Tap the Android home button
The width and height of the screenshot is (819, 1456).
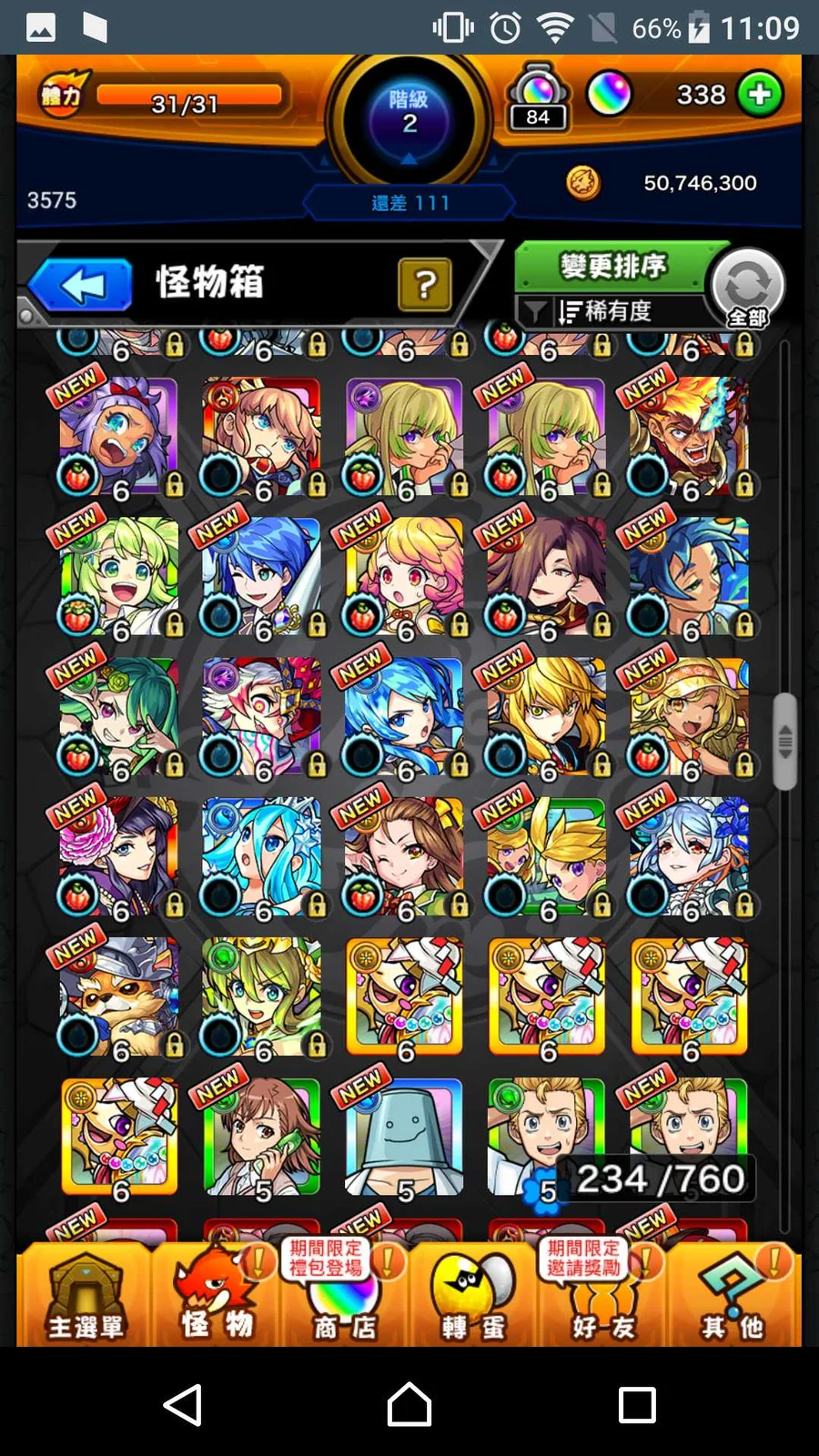pos(409,1404)
